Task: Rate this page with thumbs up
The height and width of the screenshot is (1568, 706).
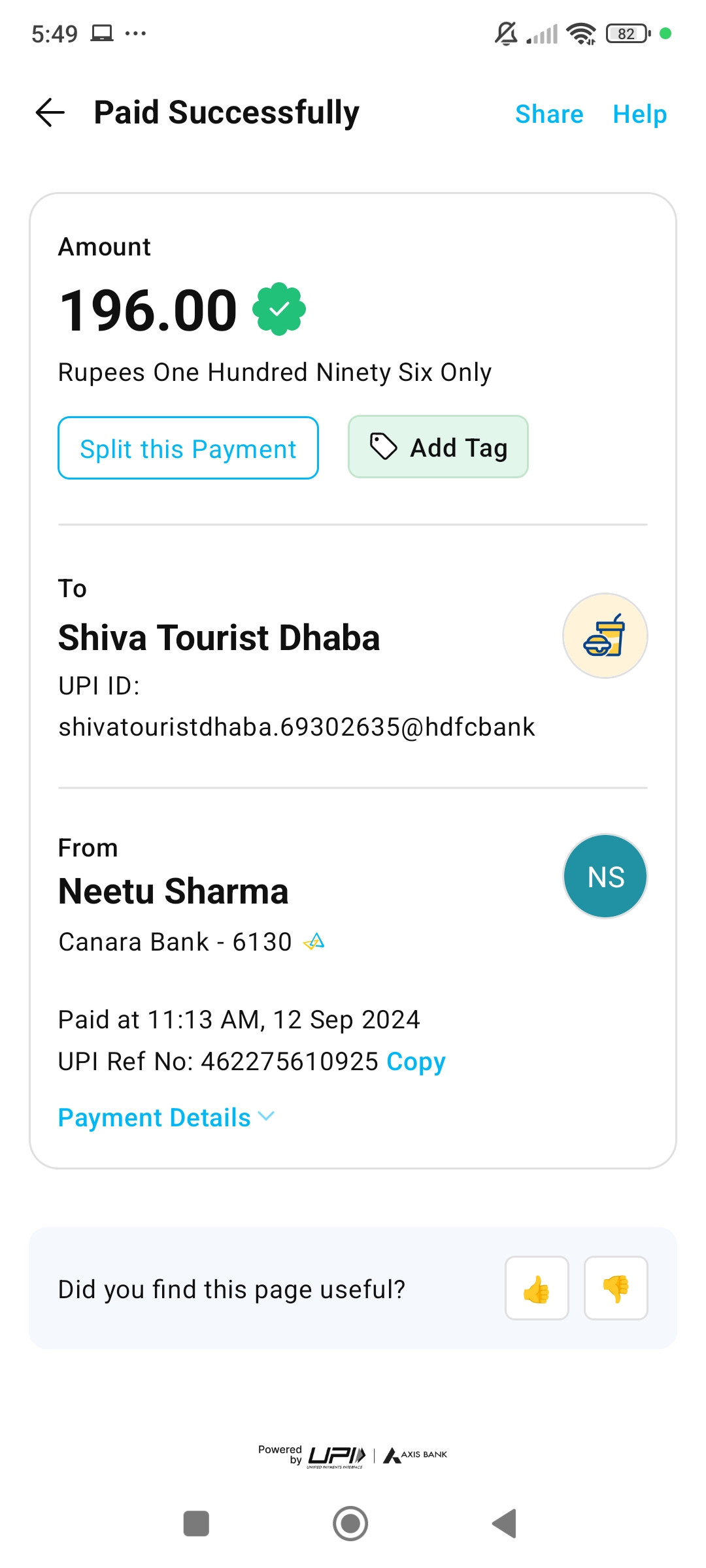Action: [537, 1288]
